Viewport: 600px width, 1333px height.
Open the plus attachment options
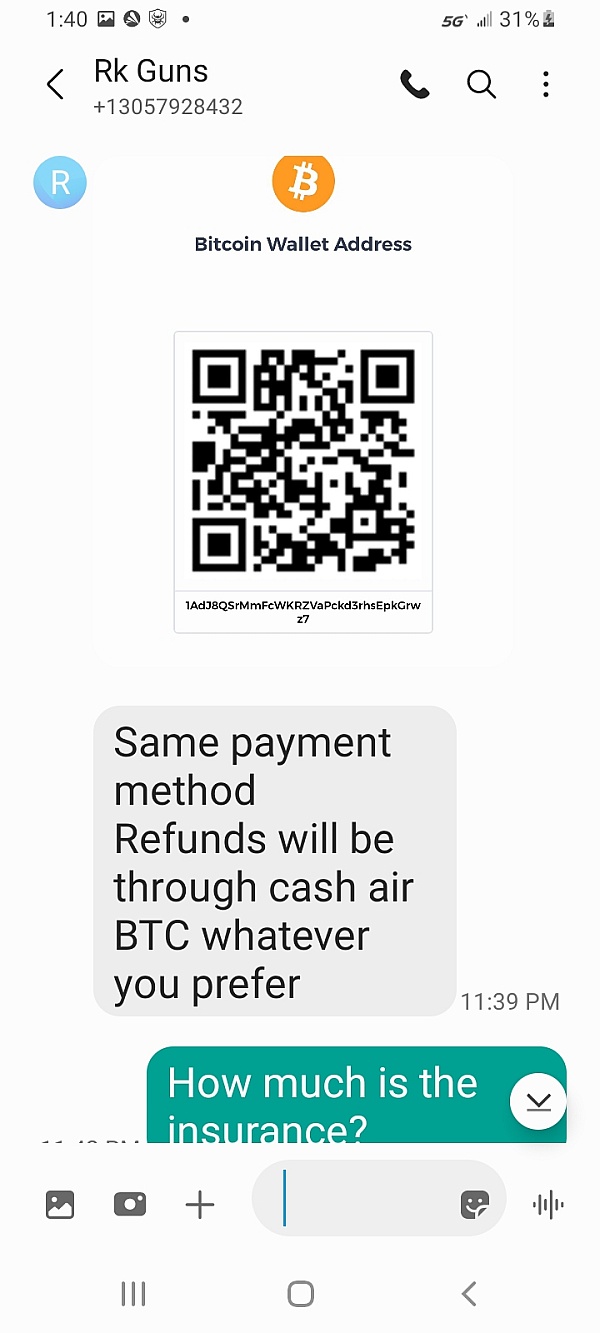200,1205
